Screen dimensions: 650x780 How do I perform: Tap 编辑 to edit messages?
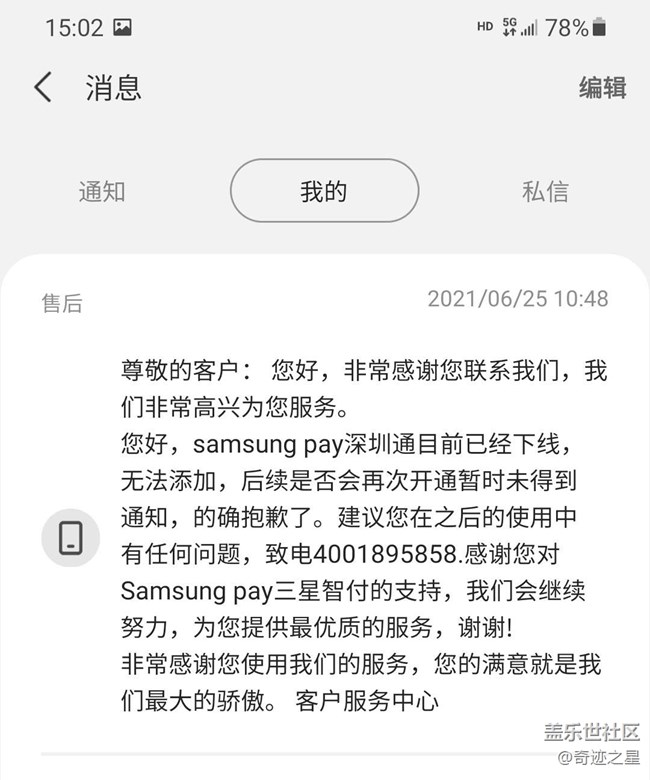click(x=602, y=88)
